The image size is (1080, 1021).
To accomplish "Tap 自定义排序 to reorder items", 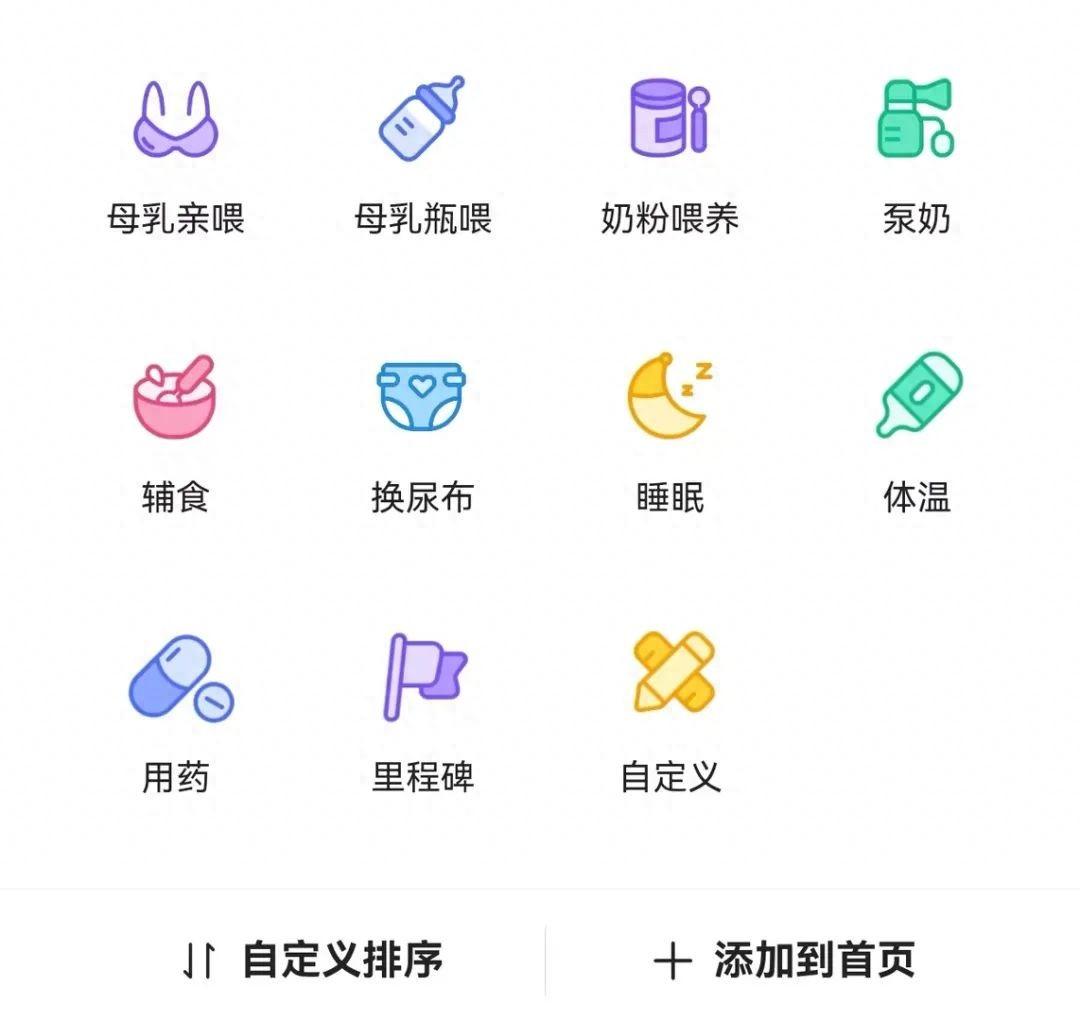I will point(312,960).
